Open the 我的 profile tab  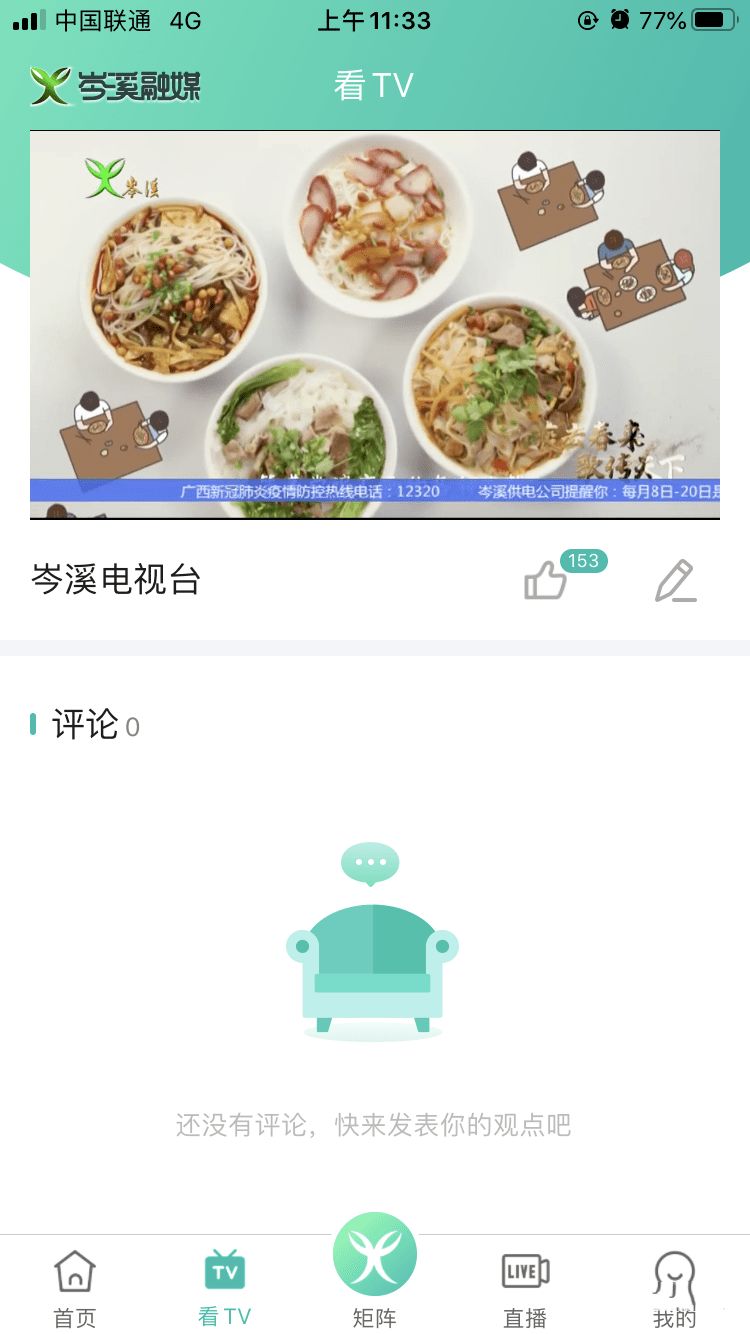[x=674, y=1288]
